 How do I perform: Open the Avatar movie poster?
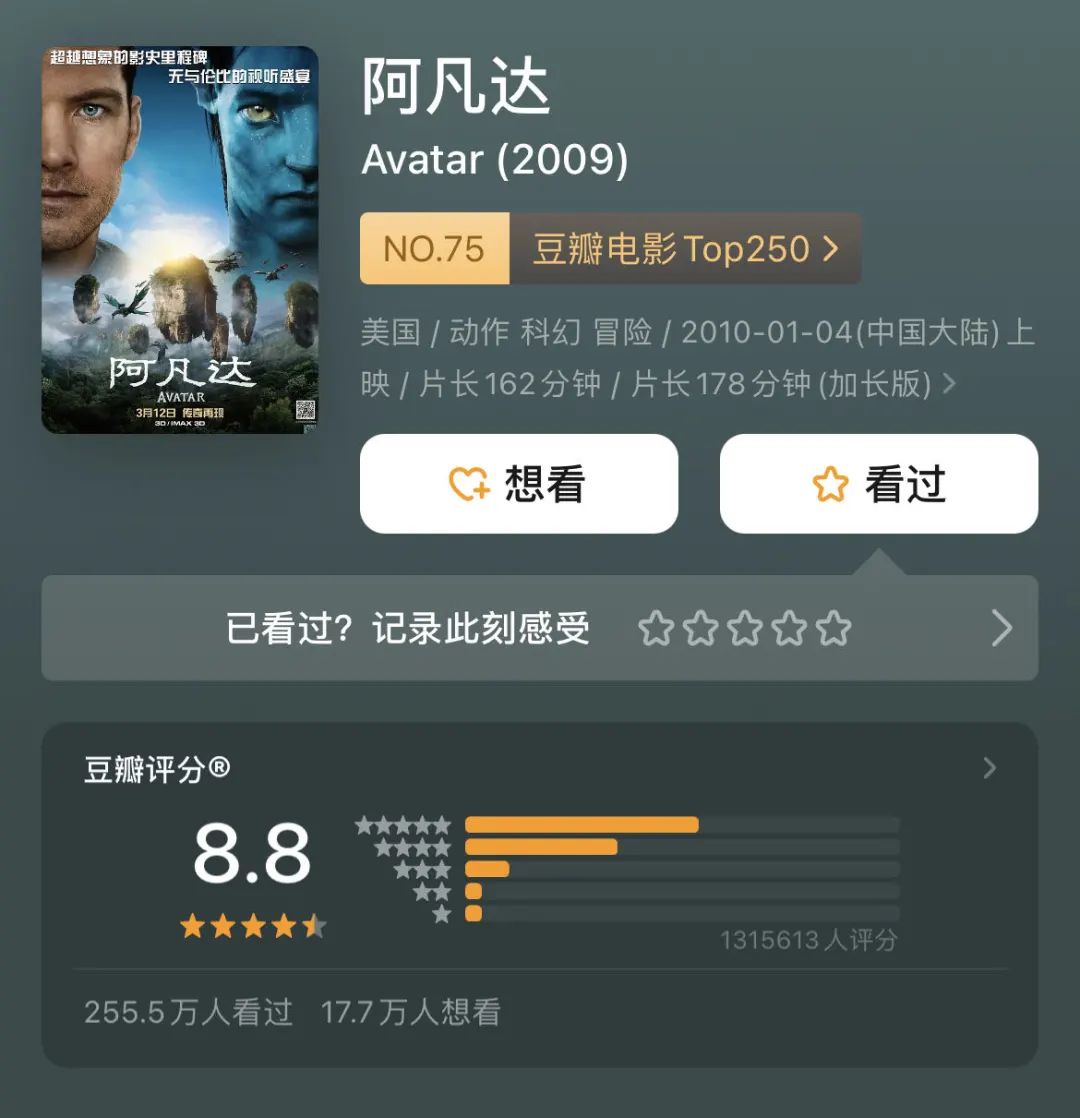pyautogui.click(x=180, y=240)
